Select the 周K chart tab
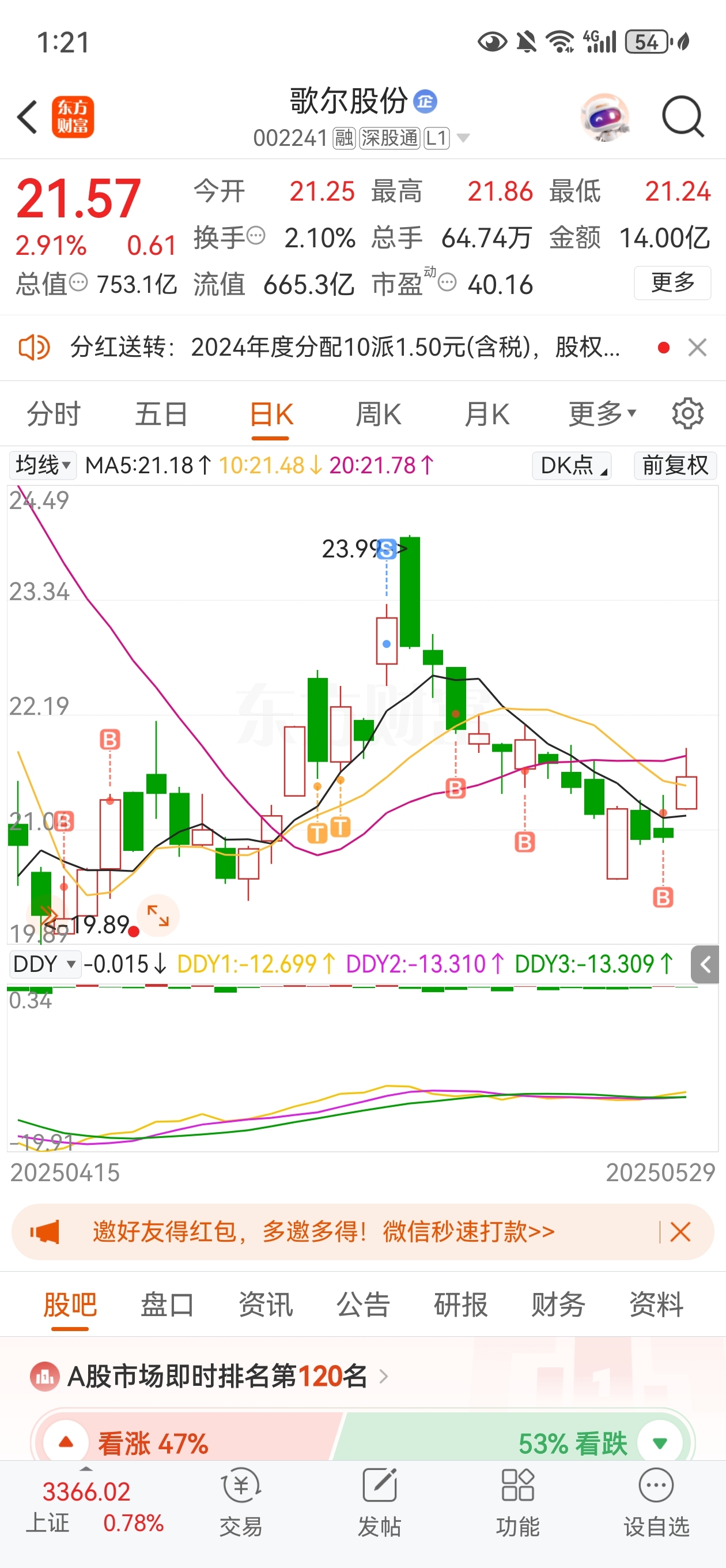The image size is (726, 1568). pyautogui.click(x=378, y=414)
